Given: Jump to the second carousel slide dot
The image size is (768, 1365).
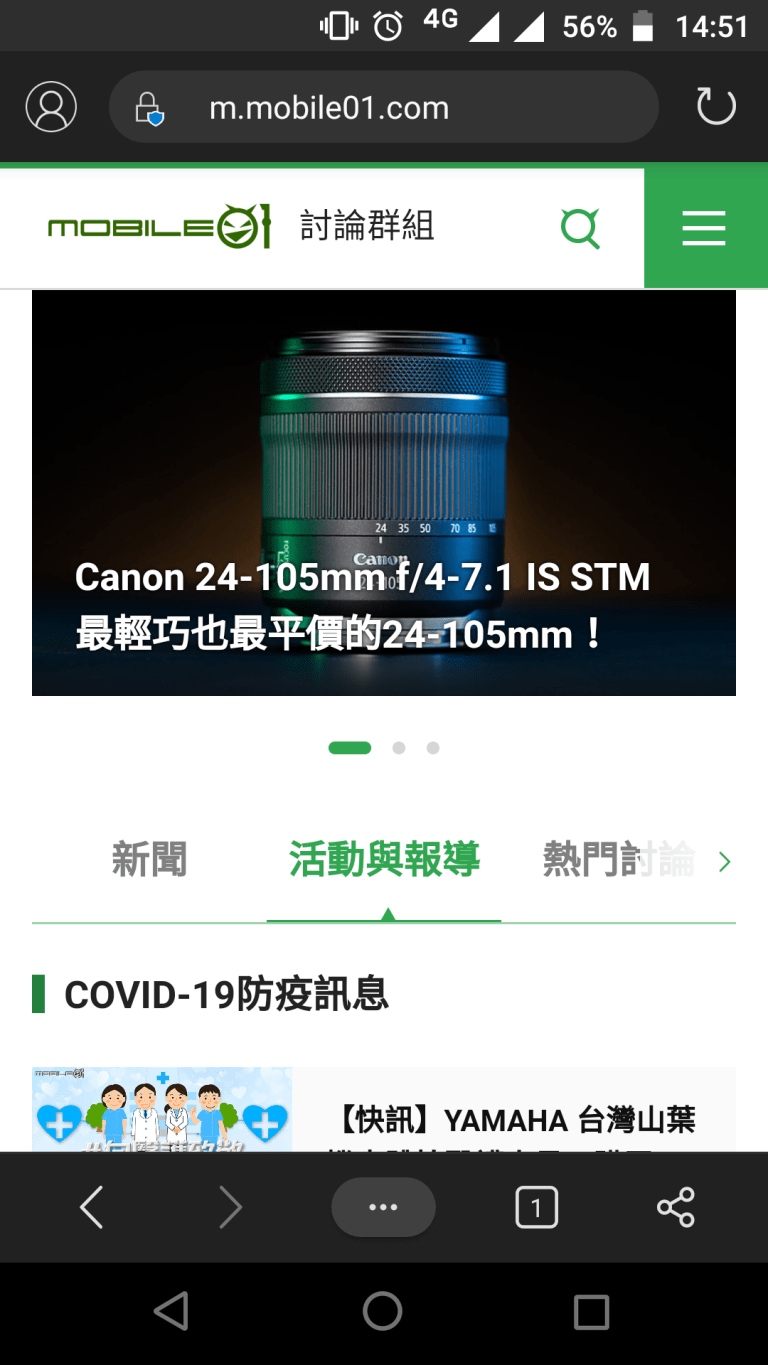Looking at the screenshot, I should coord(399,748).
